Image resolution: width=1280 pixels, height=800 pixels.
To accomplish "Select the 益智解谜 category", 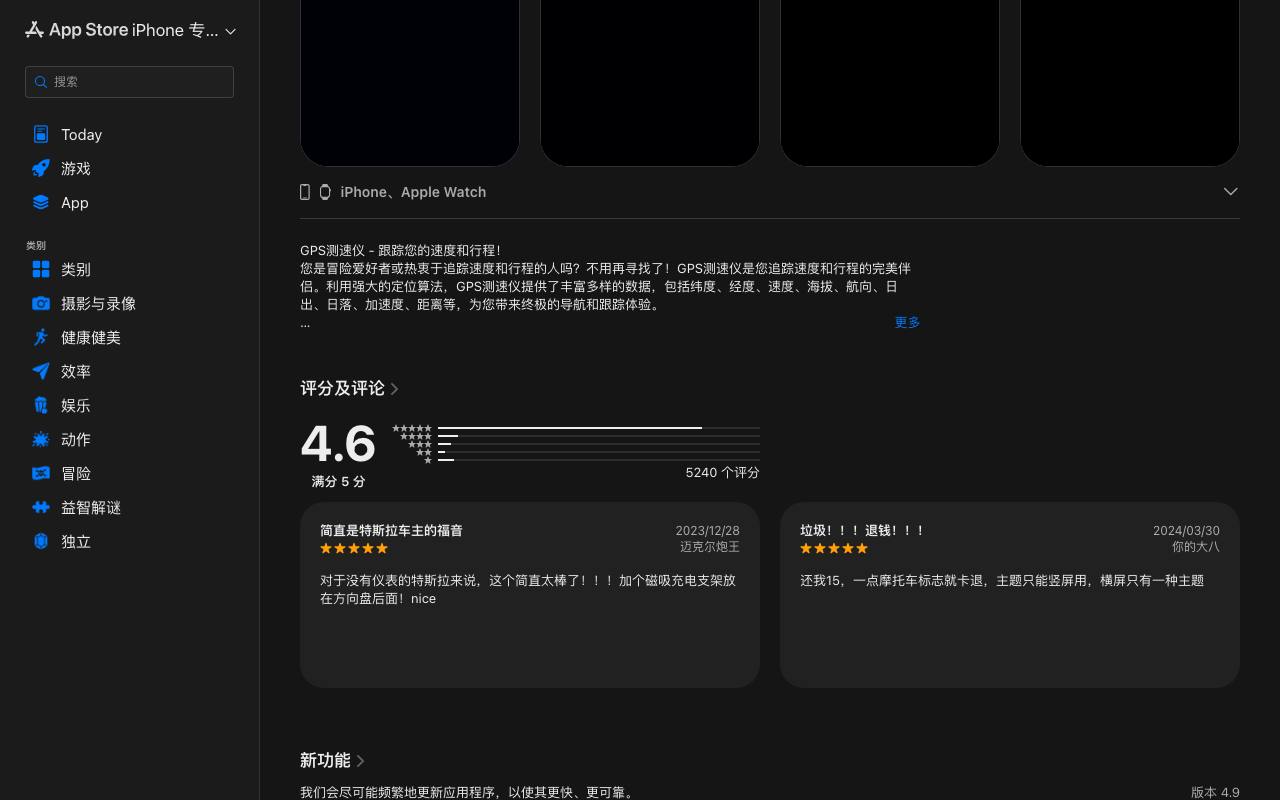I will point(129,508).
